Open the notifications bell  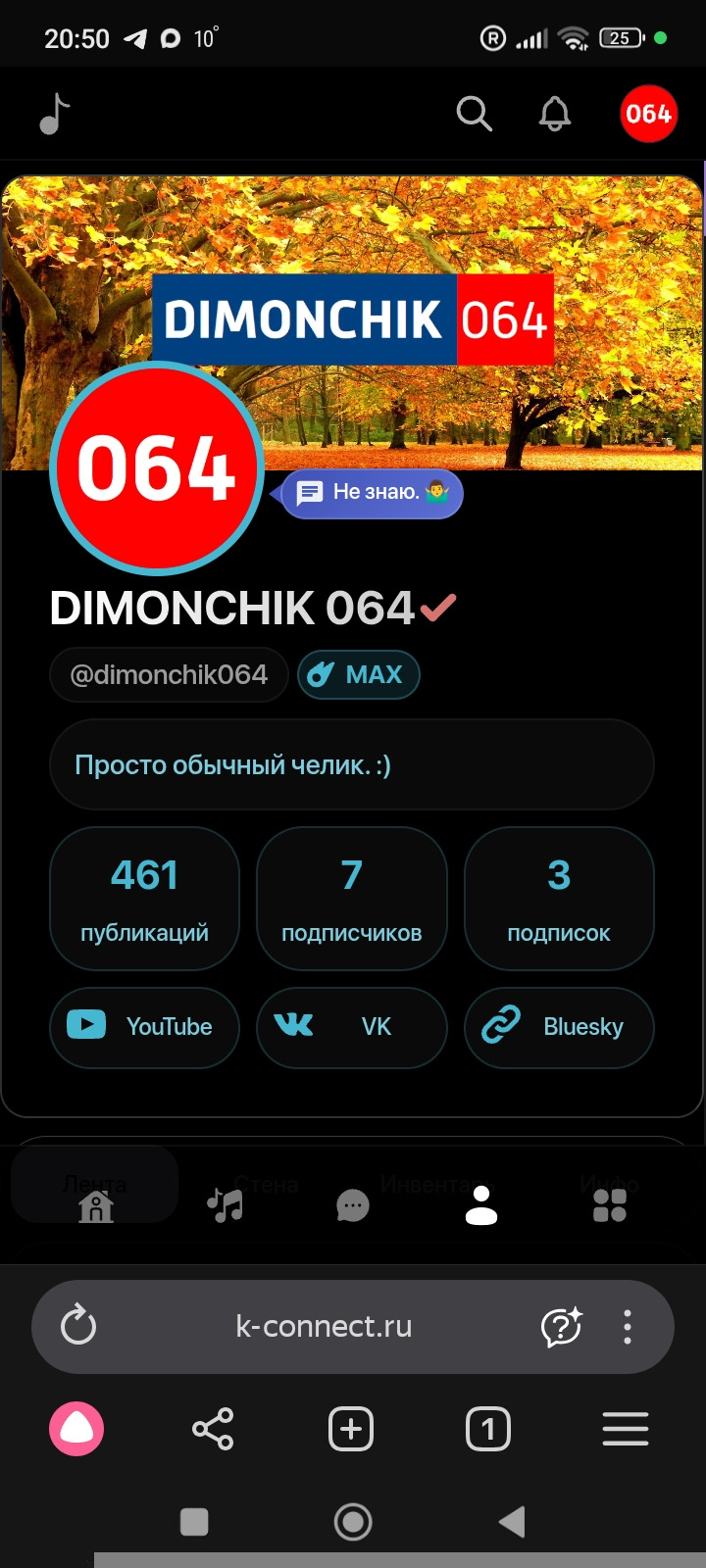tap(555, 115)
